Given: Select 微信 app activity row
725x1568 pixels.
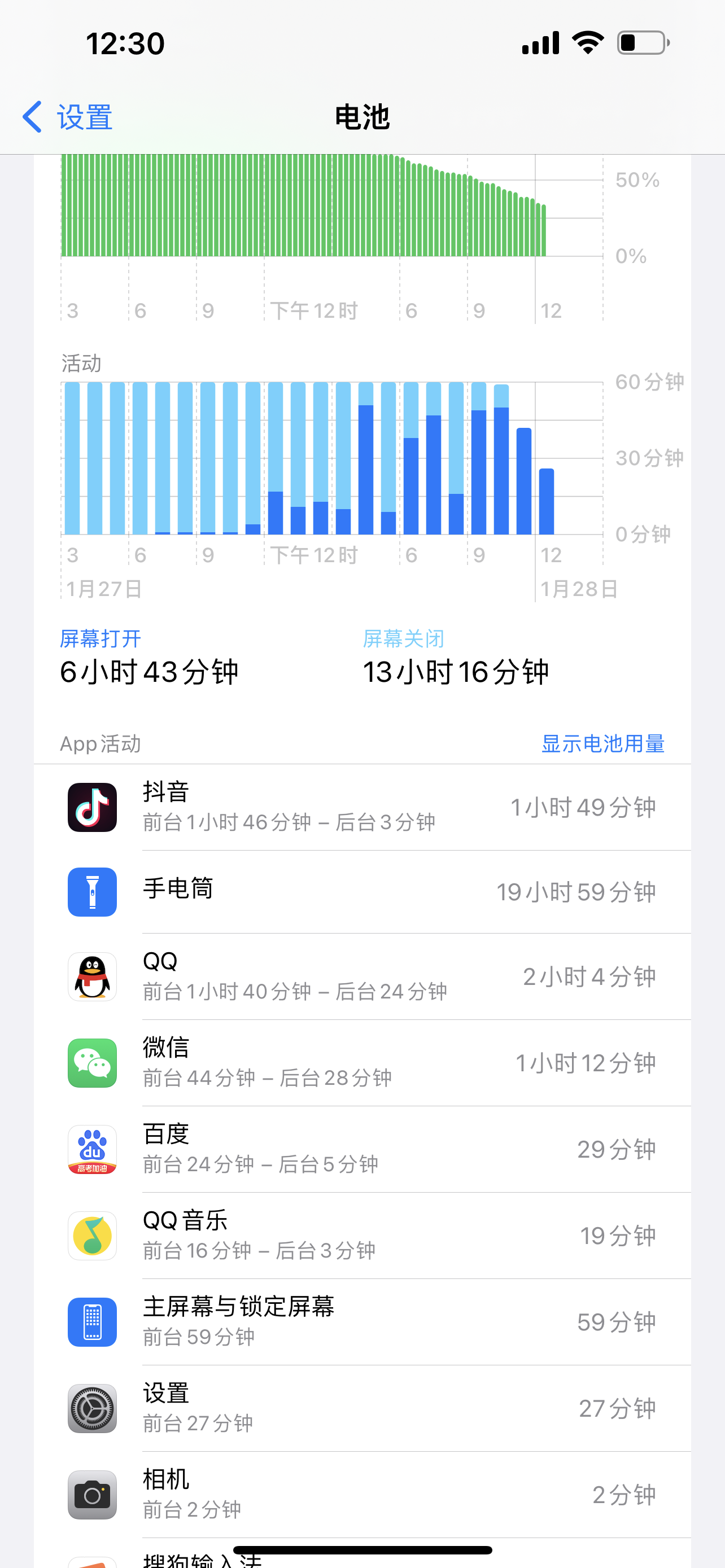Looking at the screenshot, I should (x=362, y=1063).
